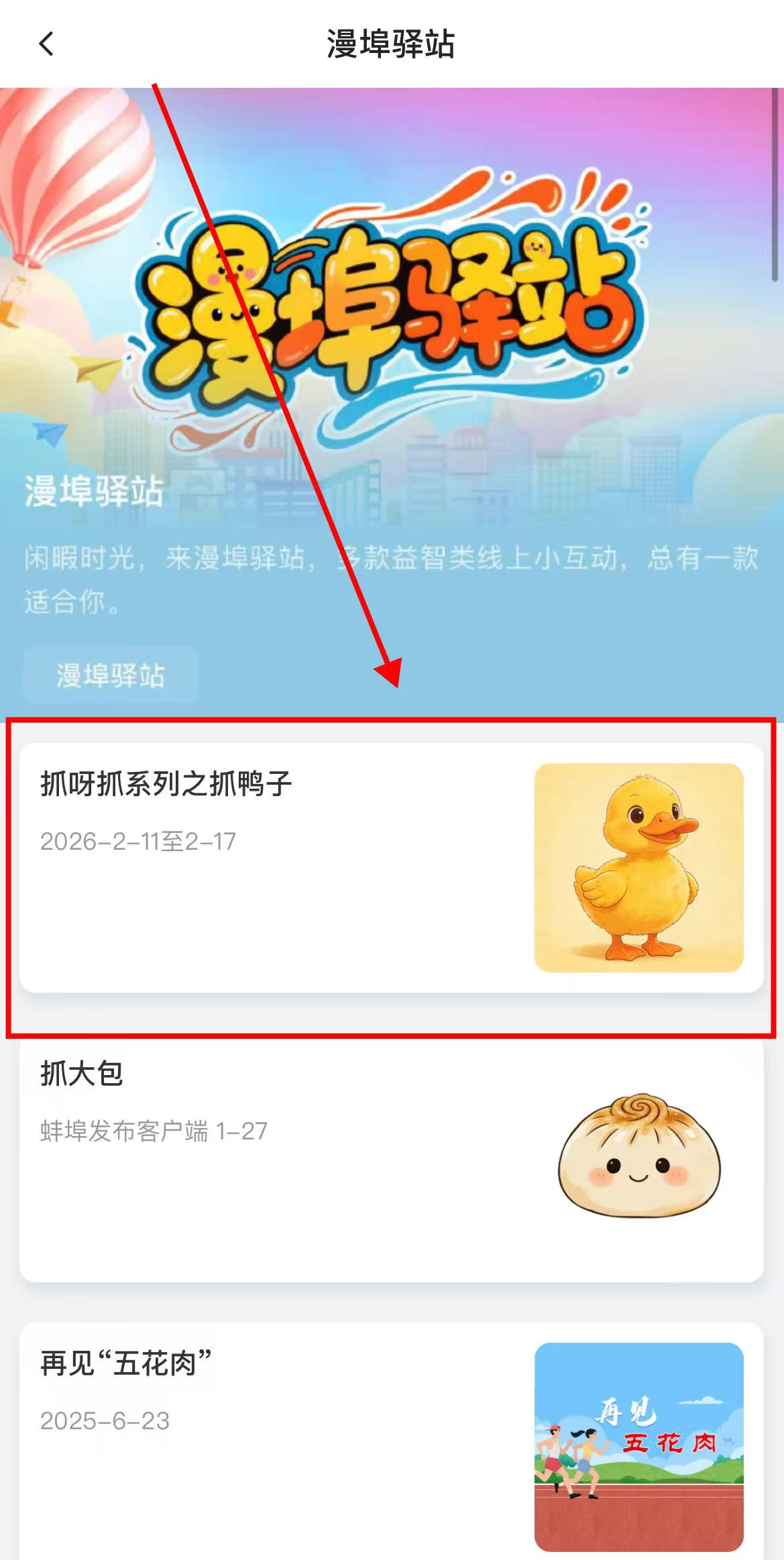Tap the 漫埠驿站 tag button

click(111, 675)
